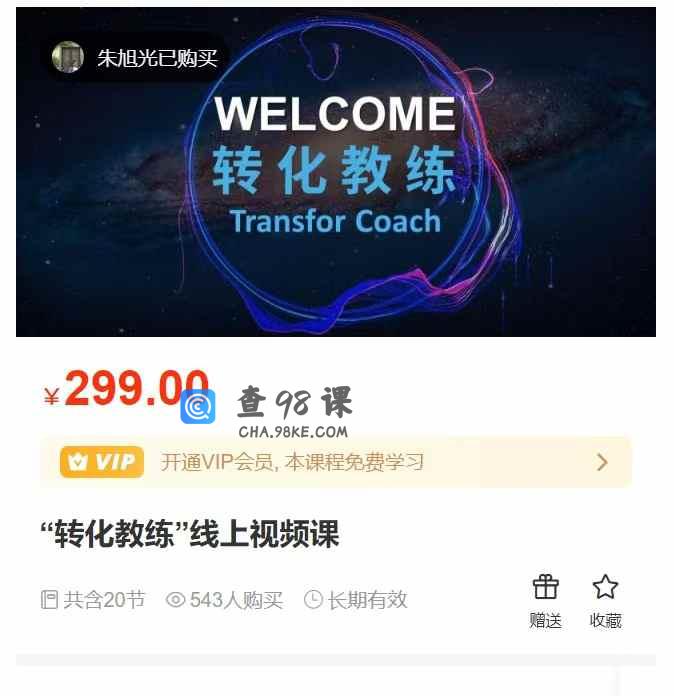Open the 转化教练 course cover image

[336, 172]
